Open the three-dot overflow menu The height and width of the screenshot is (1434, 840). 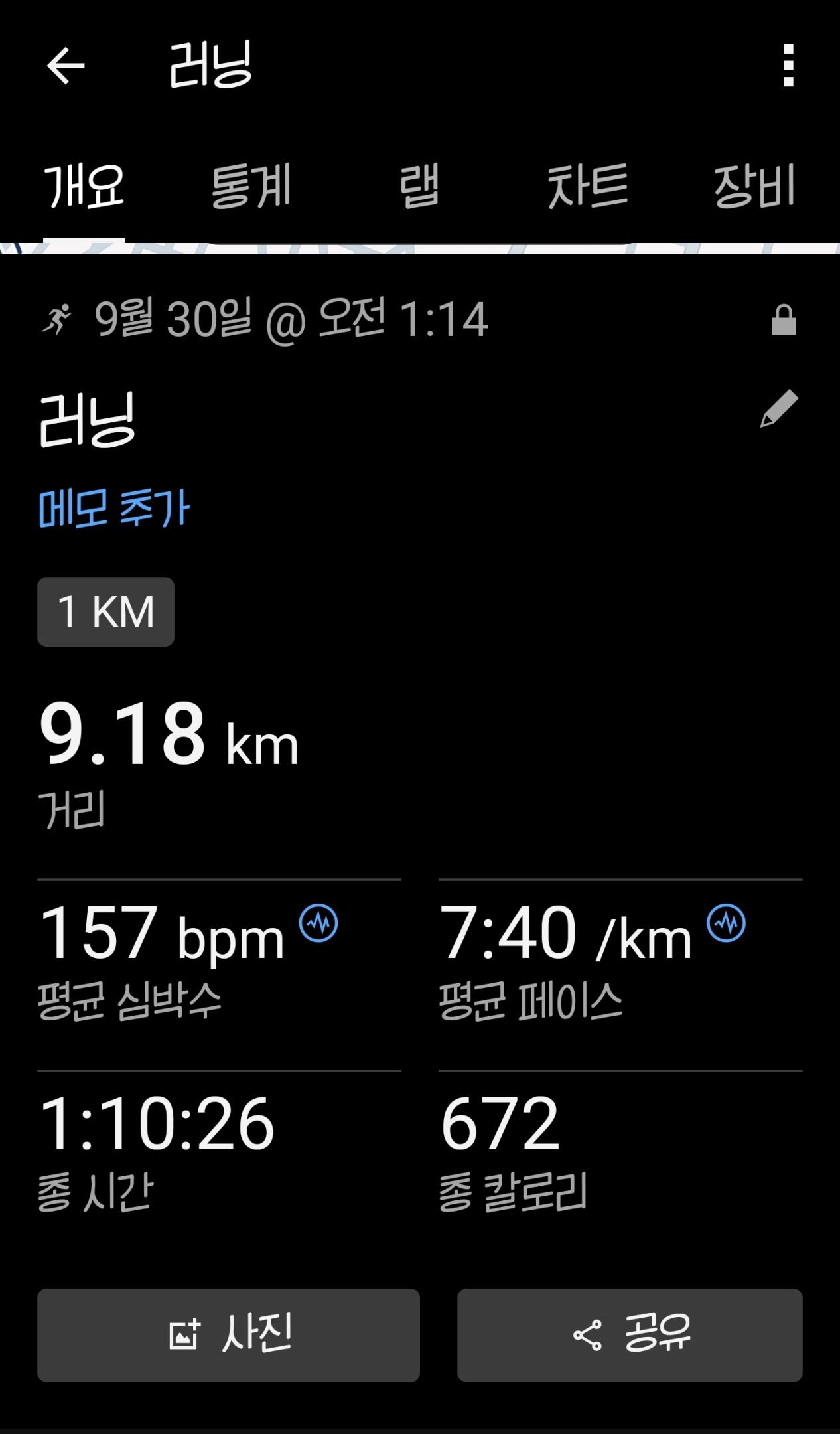click(x=788, y=66)
